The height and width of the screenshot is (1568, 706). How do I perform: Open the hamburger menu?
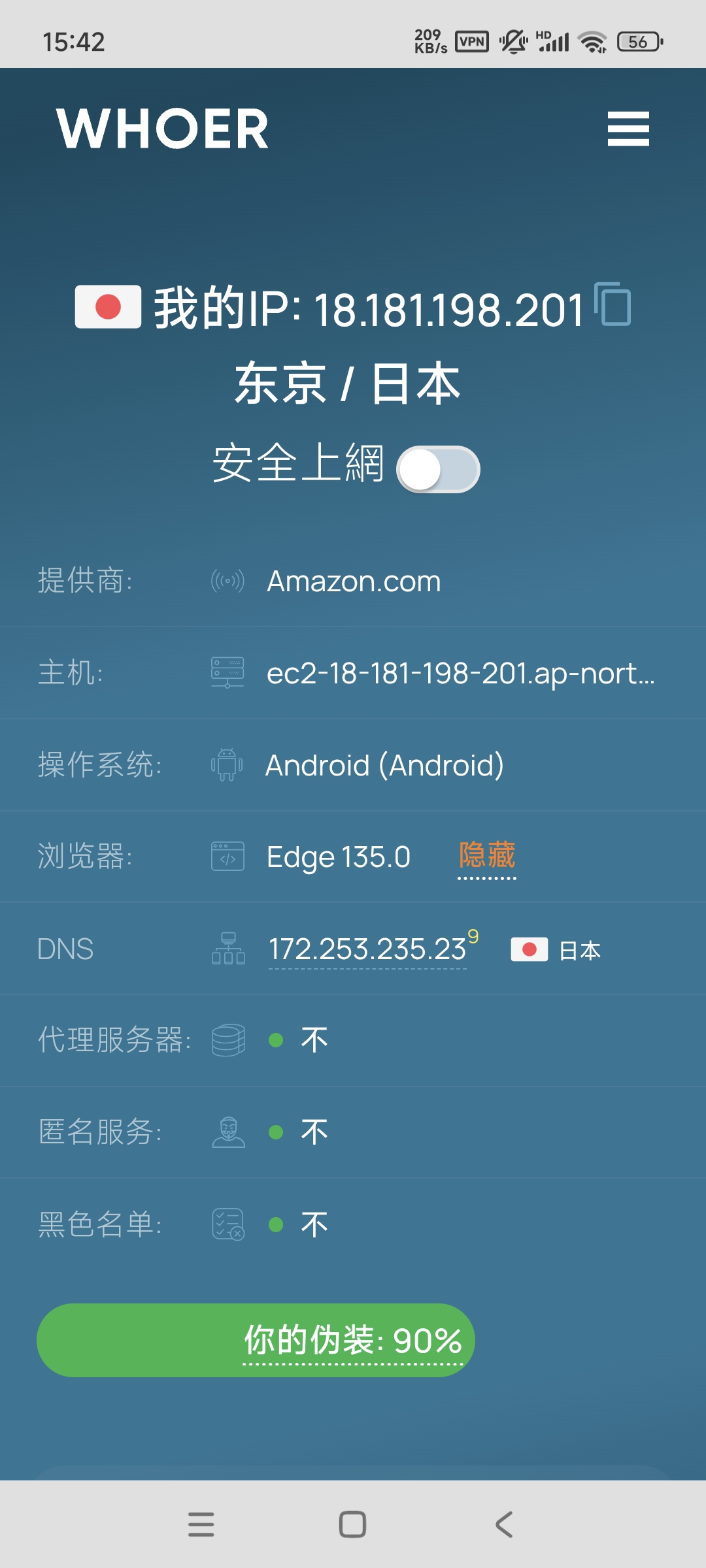tap(628, 129)
